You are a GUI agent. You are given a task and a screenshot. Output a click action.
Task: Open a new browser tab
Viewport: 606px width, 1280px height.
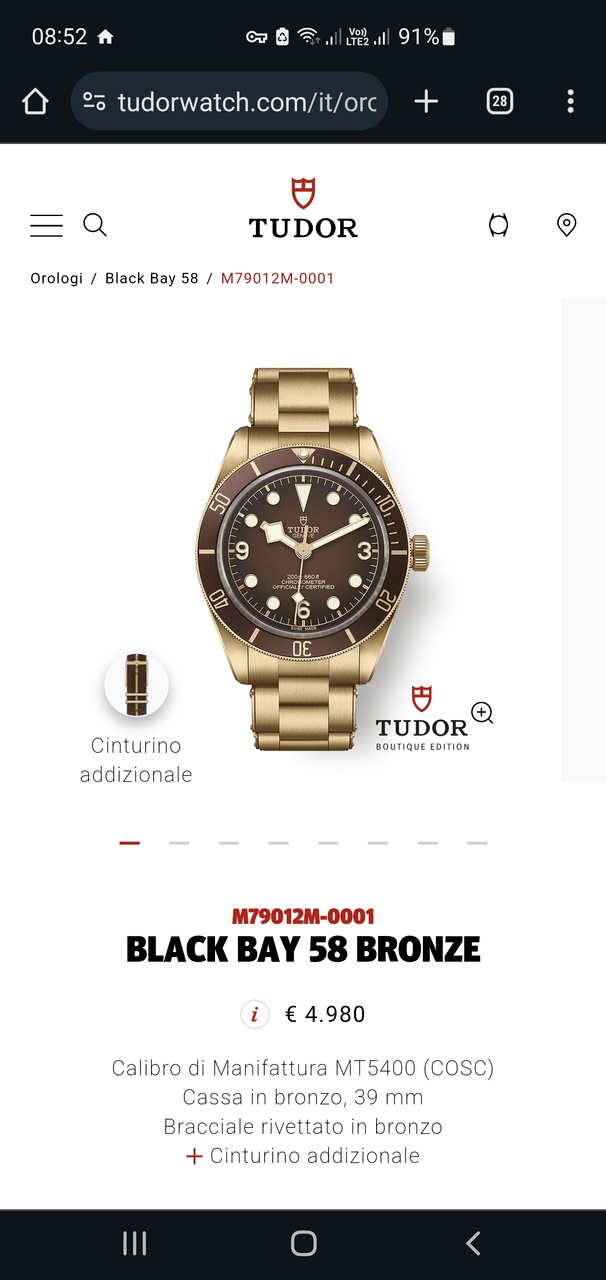point(426,101)
